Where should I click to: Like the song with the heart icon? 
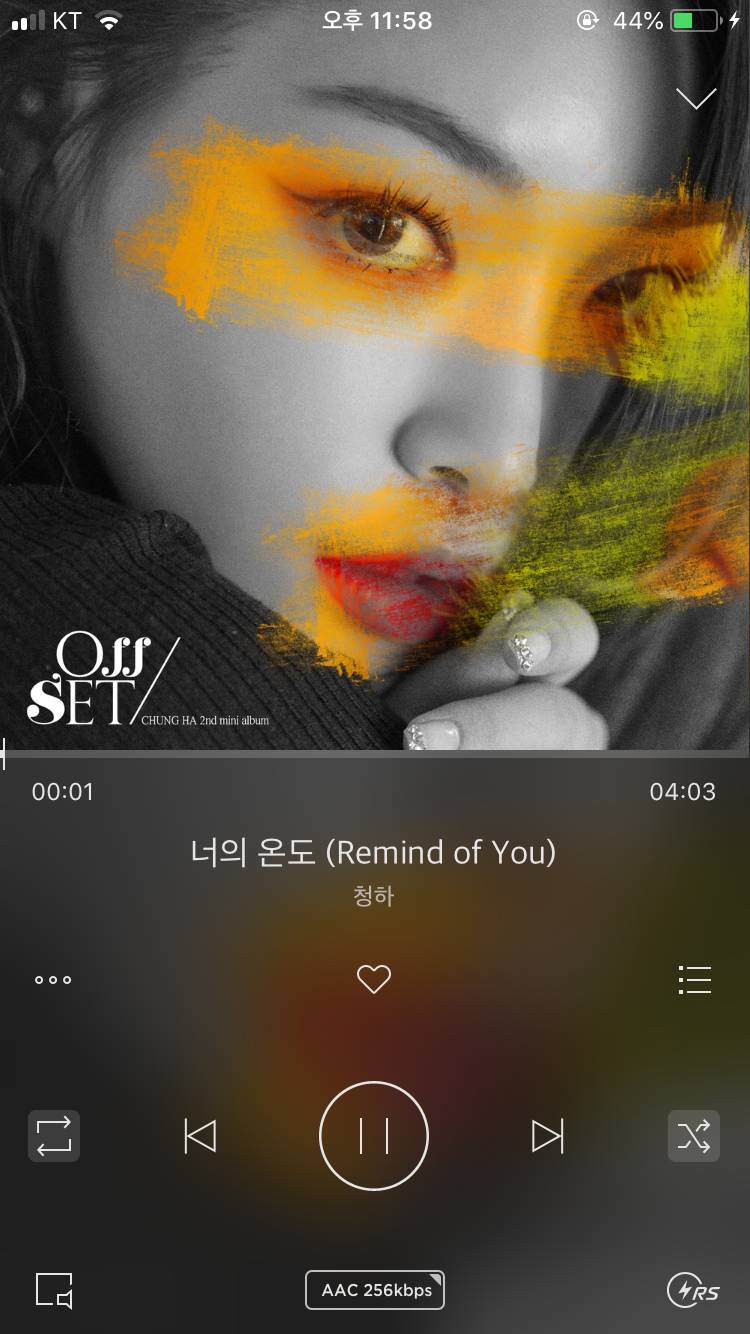374,979
